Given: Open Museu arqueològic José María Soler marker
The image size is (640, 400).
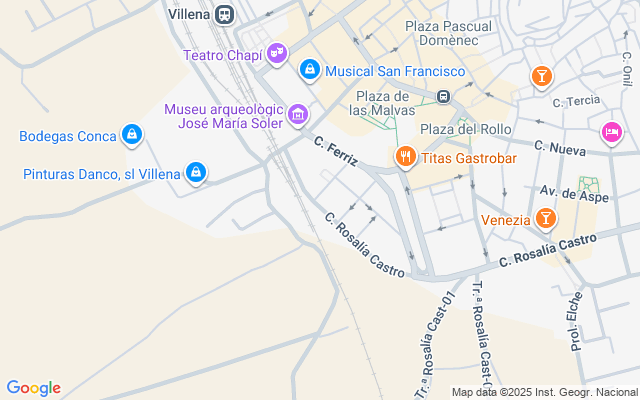Looking at the screenshot, I should [297, 116].
